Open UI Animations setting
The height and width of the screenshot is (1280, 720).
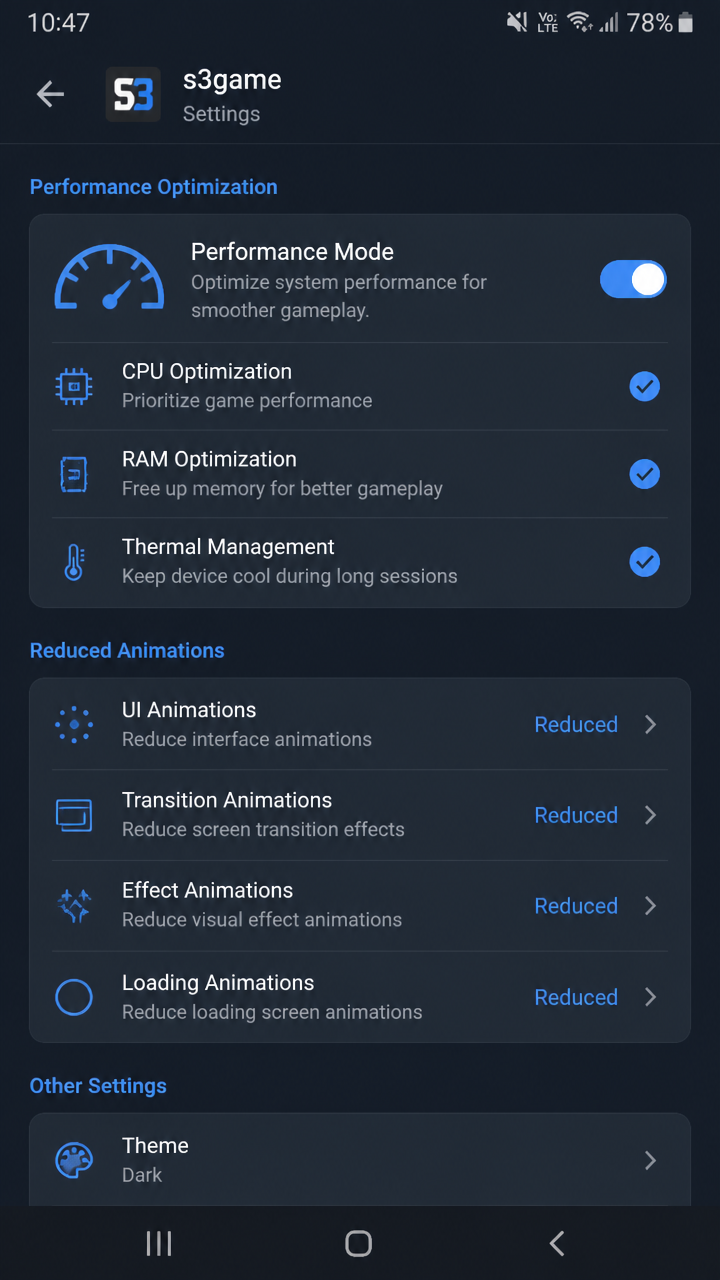pos(360,724)
